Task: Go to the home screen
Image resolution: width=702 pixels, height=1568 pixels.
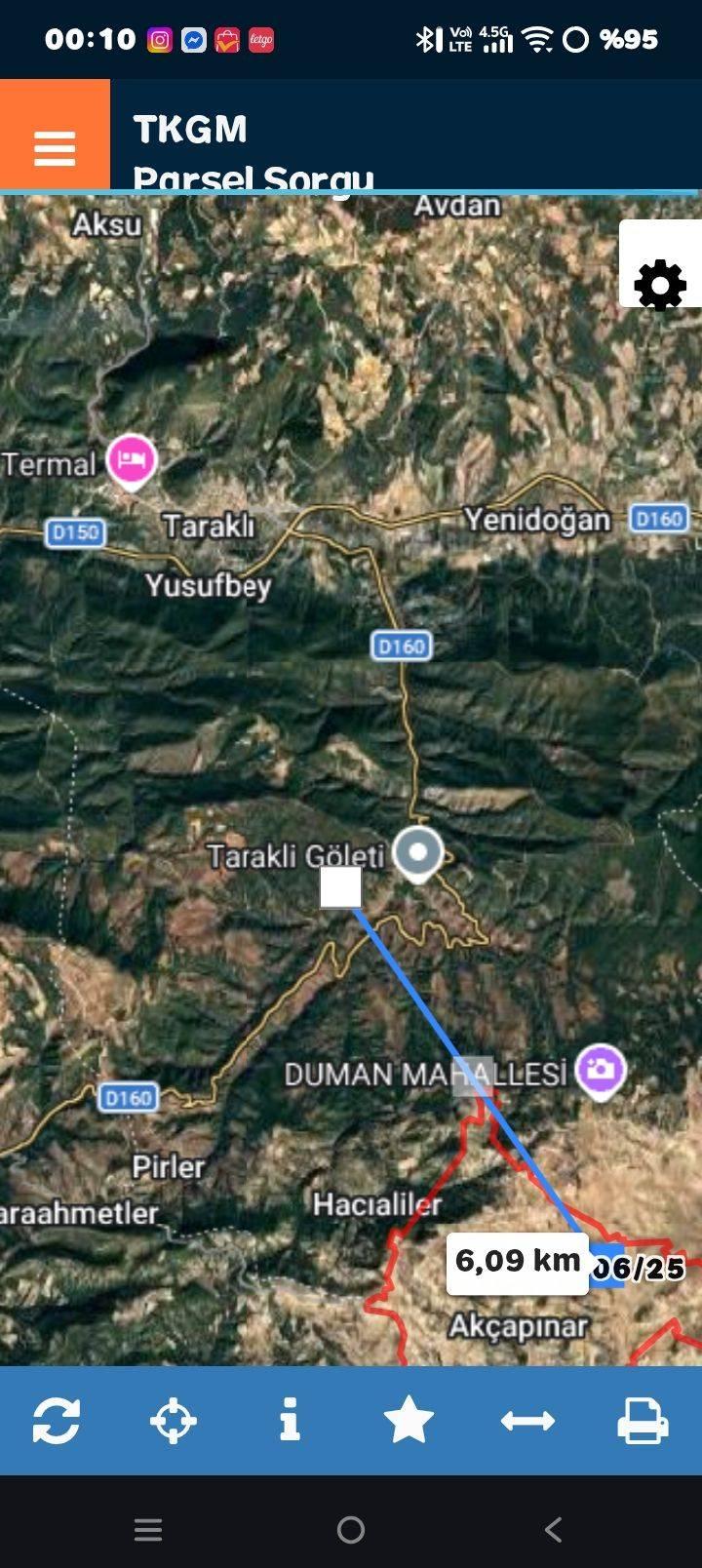Action: pos(351,1529)
